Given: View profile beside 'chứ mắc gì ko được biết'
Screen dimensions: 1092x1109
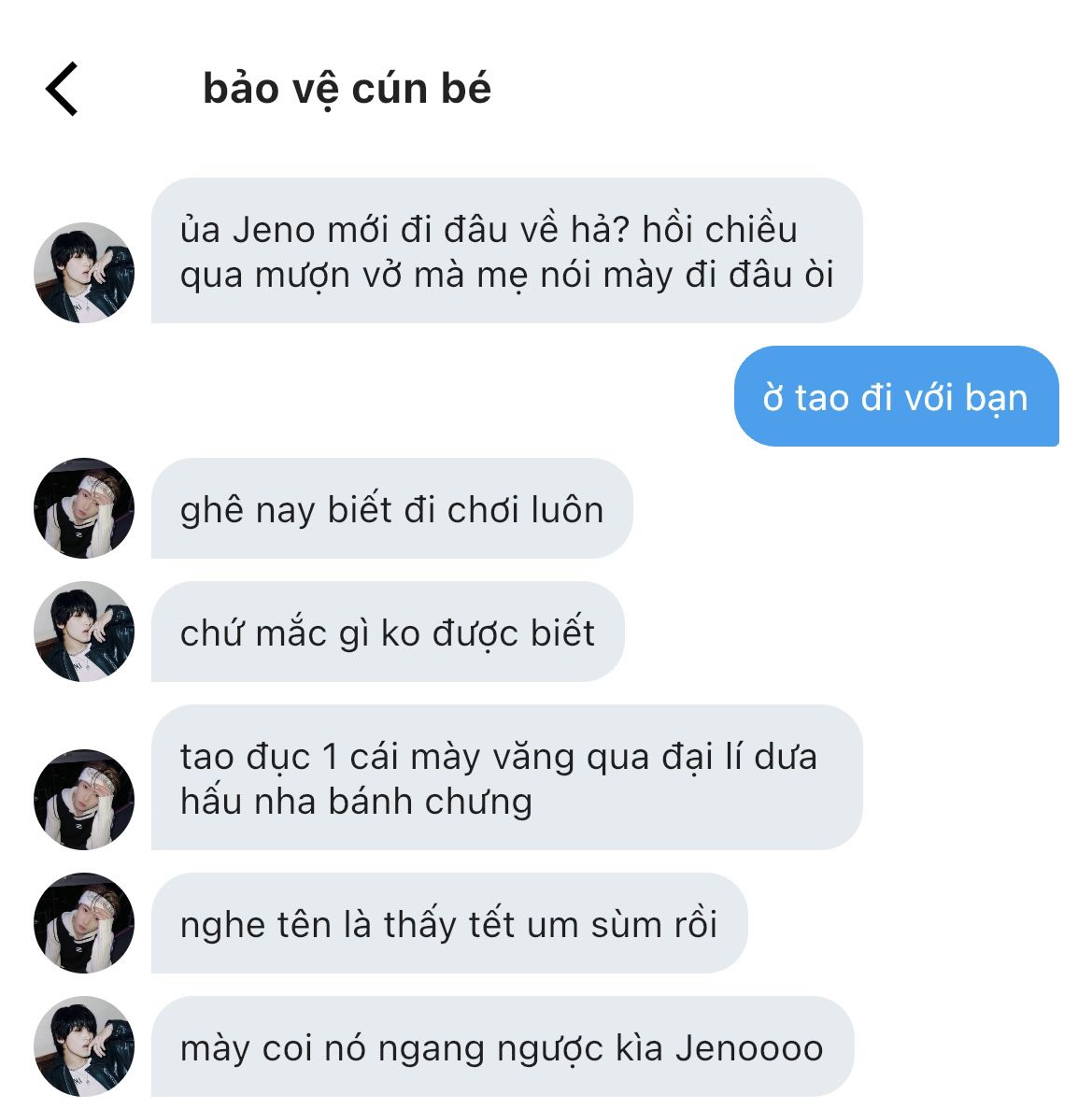Looking at the screenshot, I should click(84, 632).
